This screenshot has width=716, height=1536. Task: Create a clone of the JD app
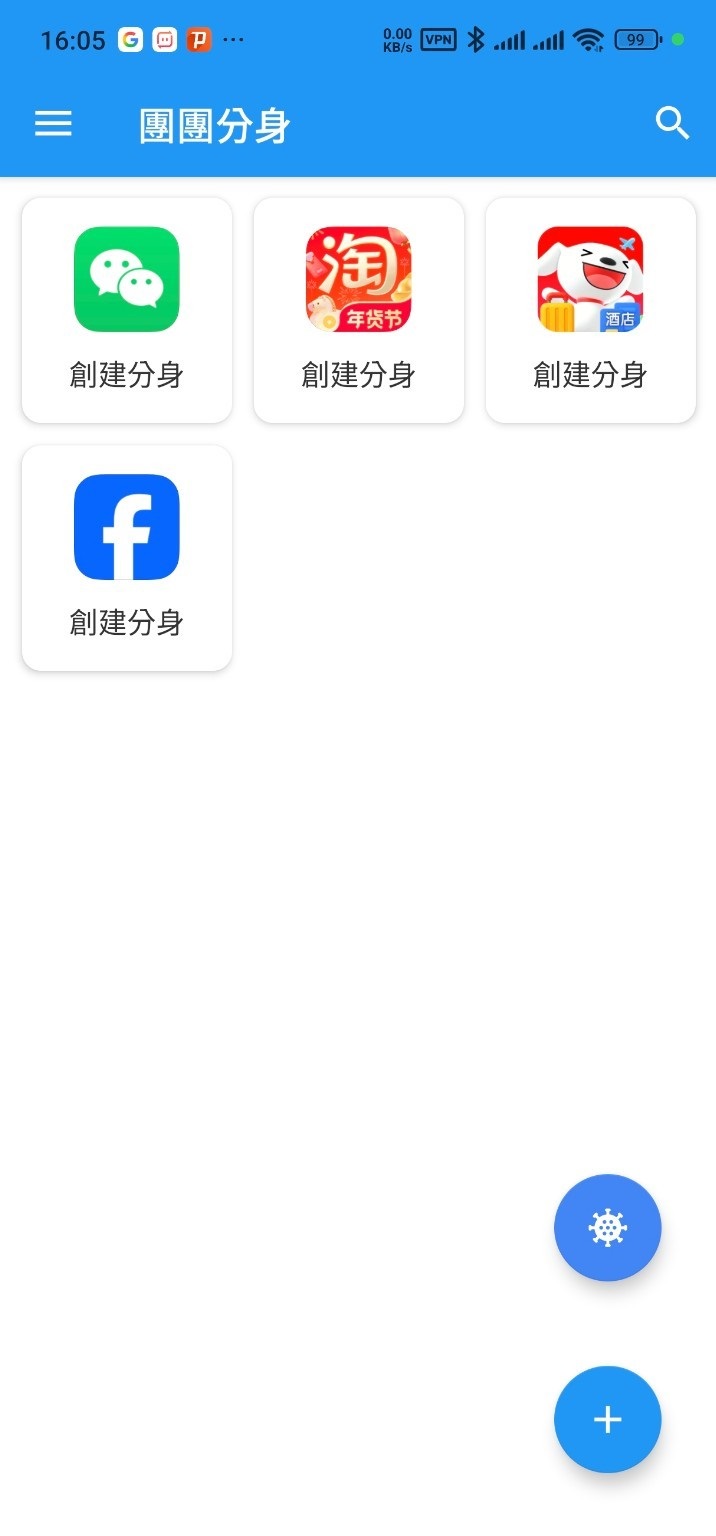[590, 310]
